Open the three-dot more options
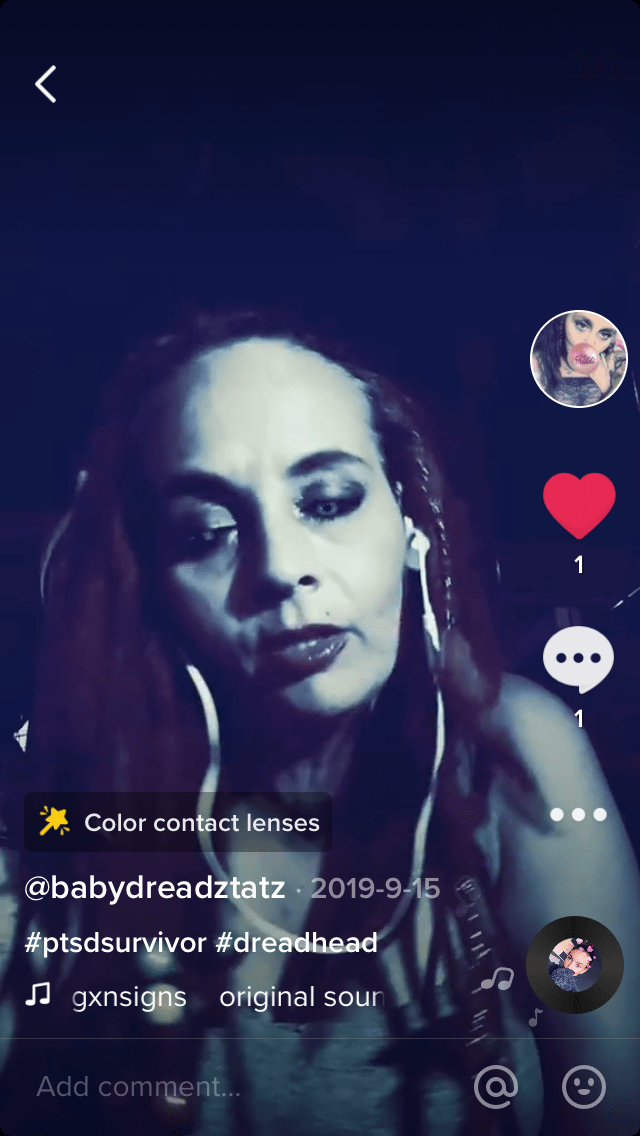 click(x=578, y=815)
